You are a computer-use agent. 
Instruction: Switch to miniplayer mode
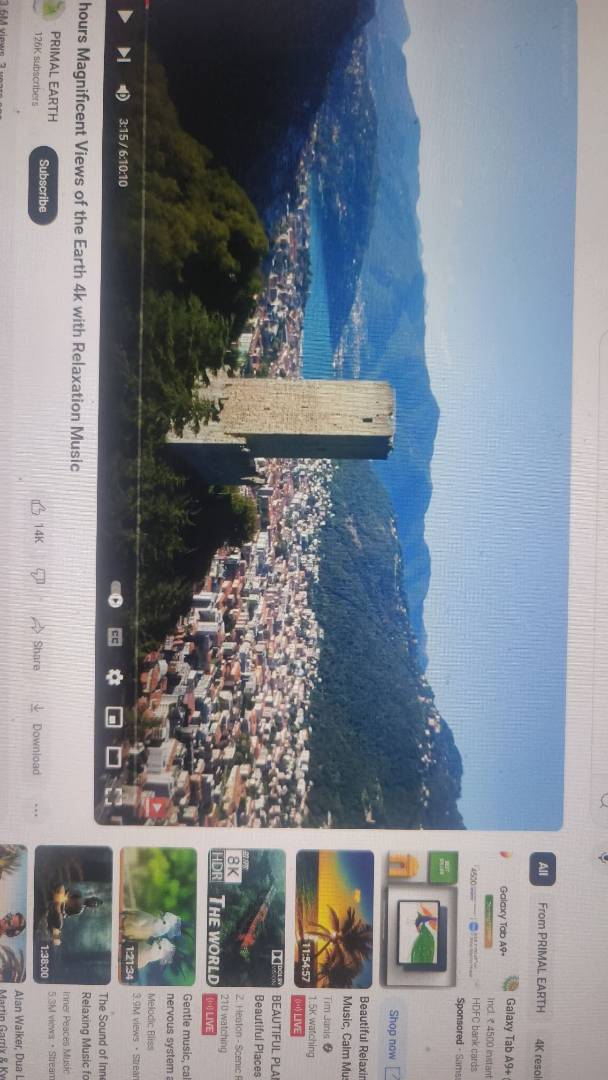click(x=115, y=716)
